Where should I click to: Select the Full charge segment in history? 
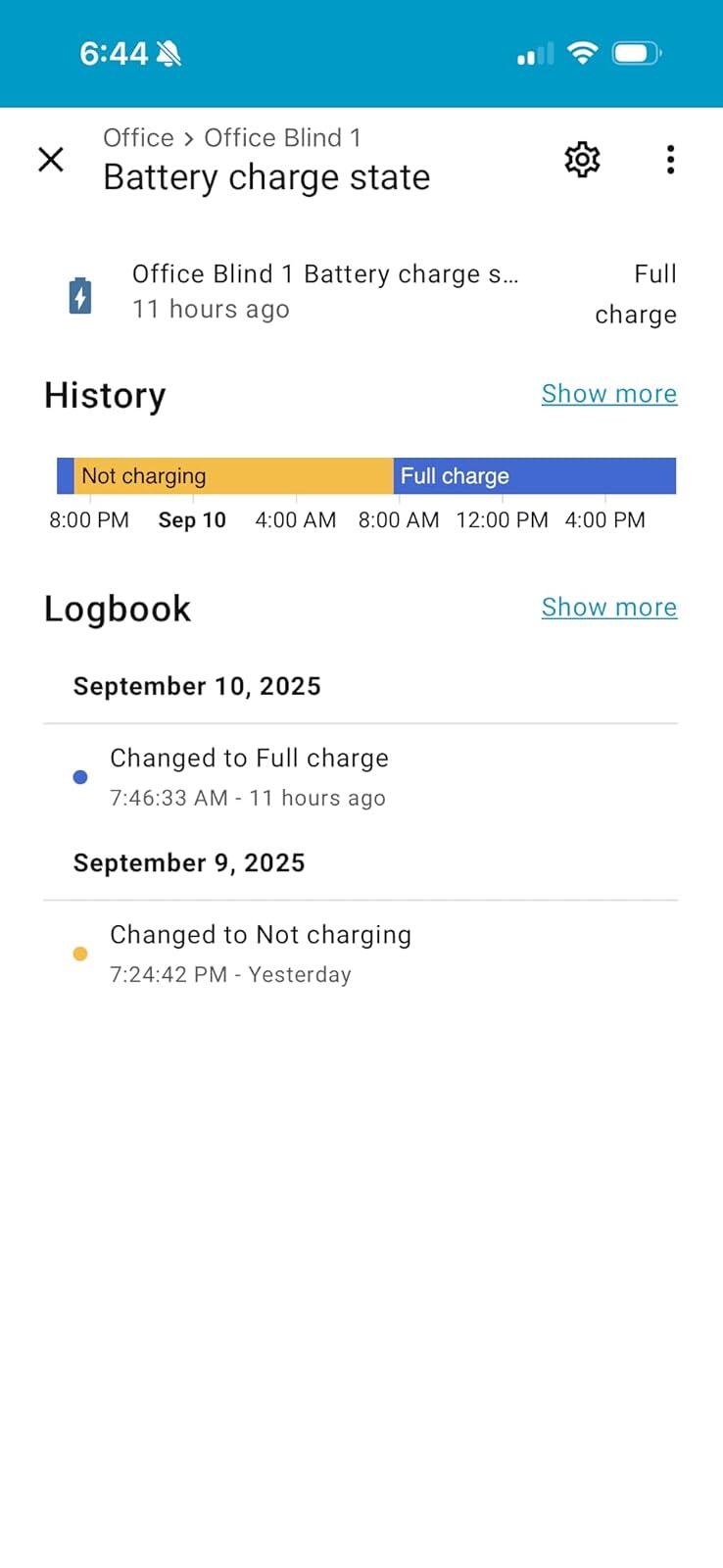click(x=535, y=476)
